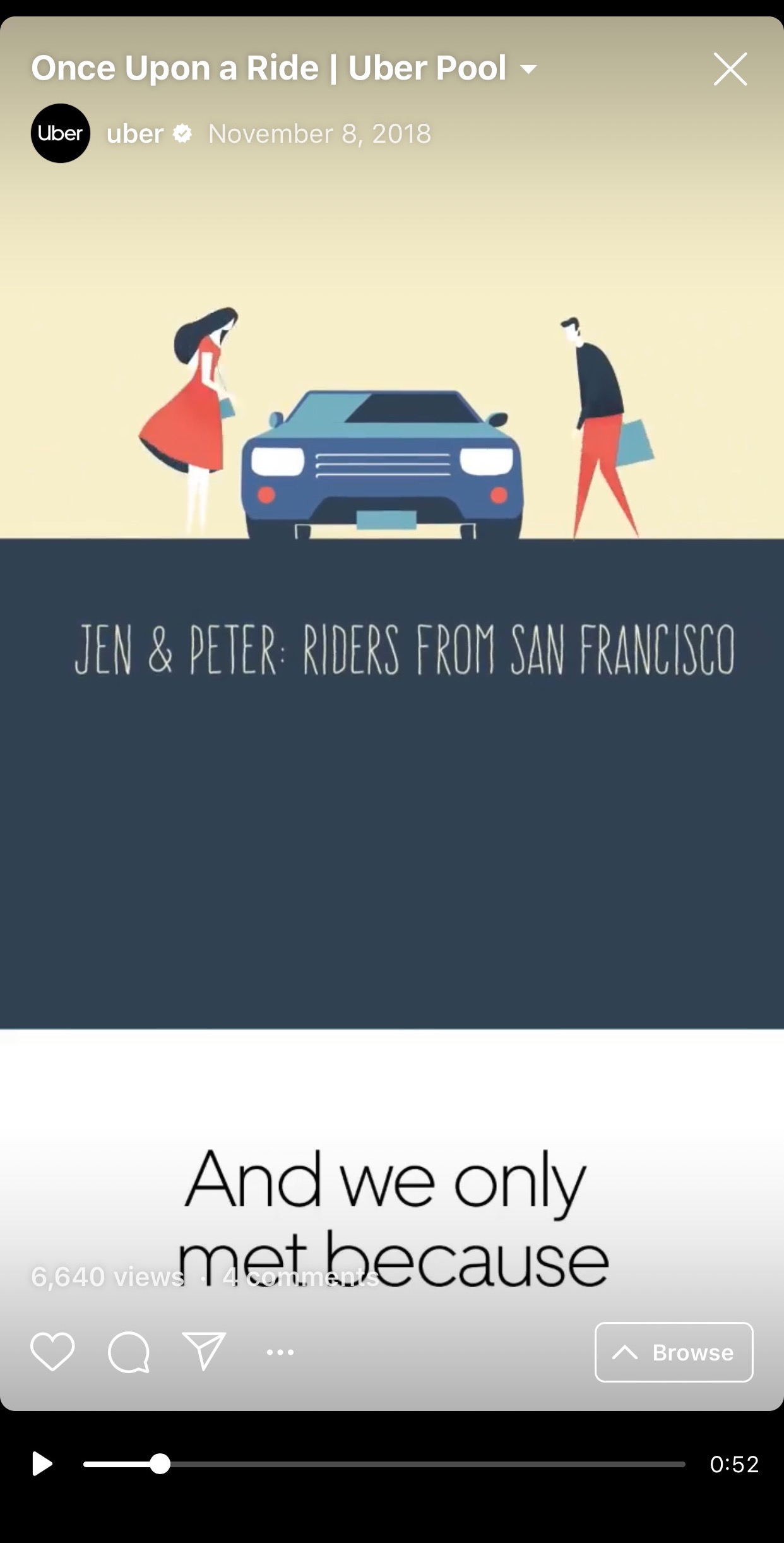View the 4 comments
The height and width of the screenshot is (1543, 784).
pos(300,1277)
